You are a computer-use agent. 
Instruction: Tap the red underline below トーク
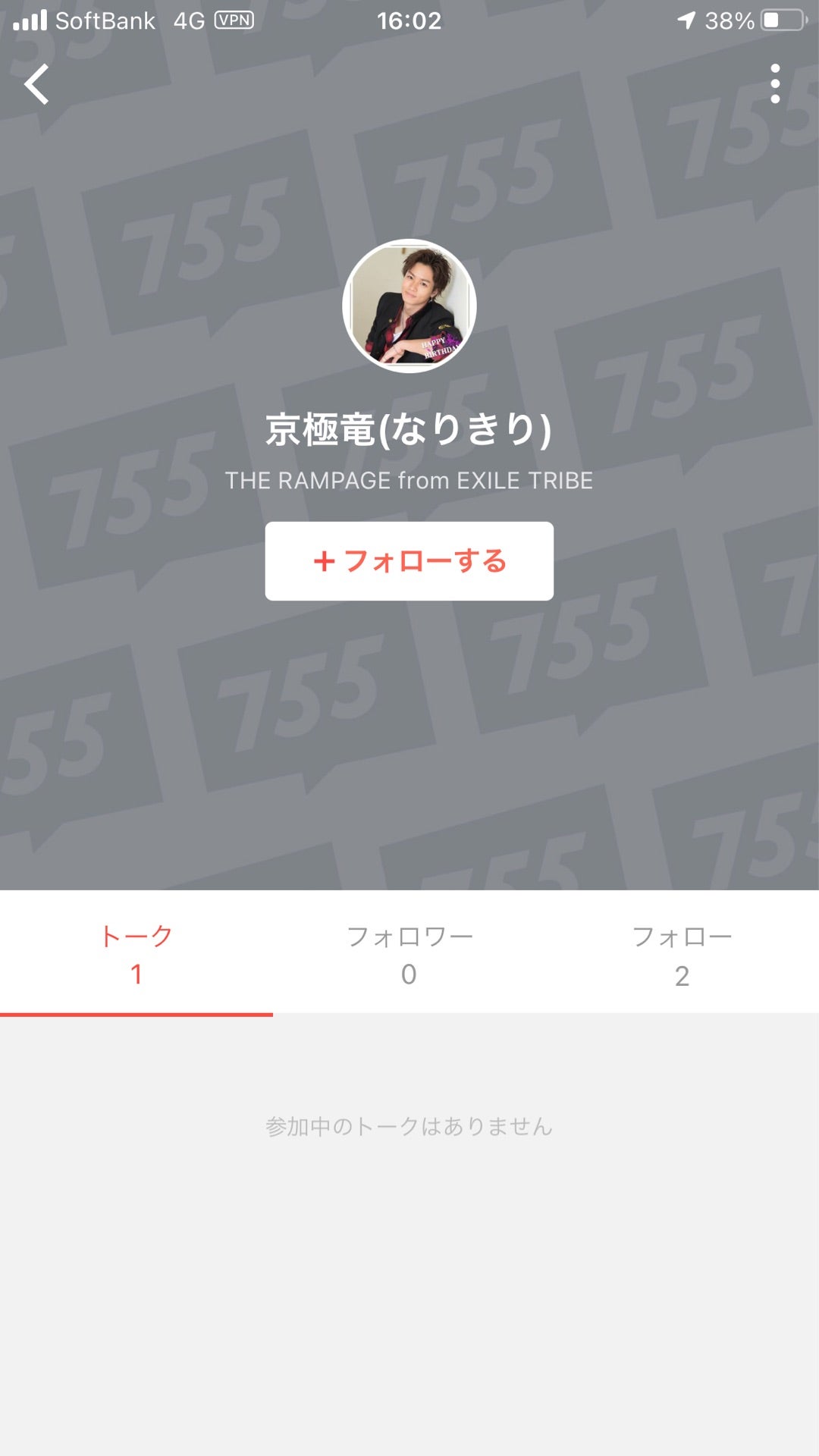point(136,1014)
